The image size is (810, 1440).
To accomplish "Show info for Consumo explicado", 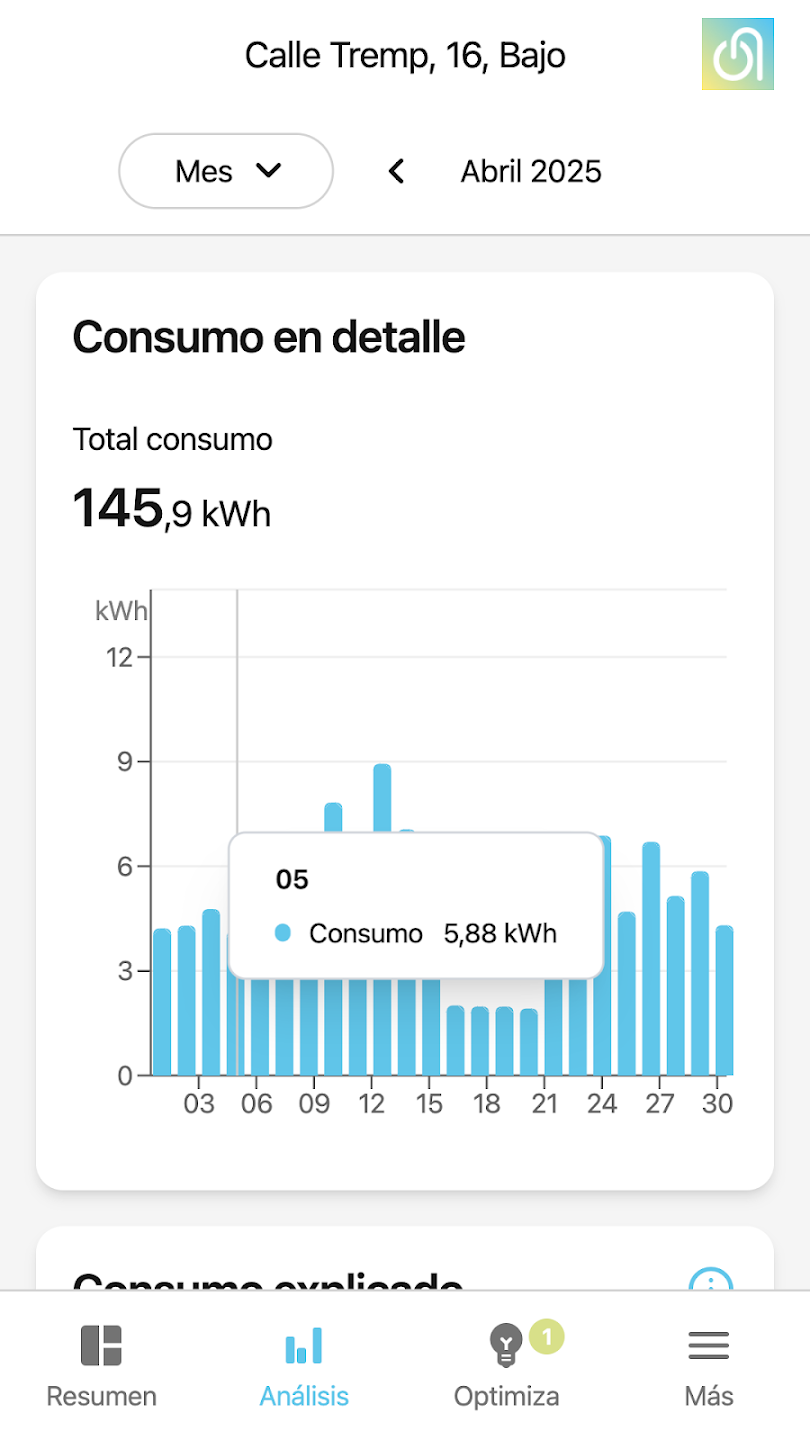I will point(711,1278).
